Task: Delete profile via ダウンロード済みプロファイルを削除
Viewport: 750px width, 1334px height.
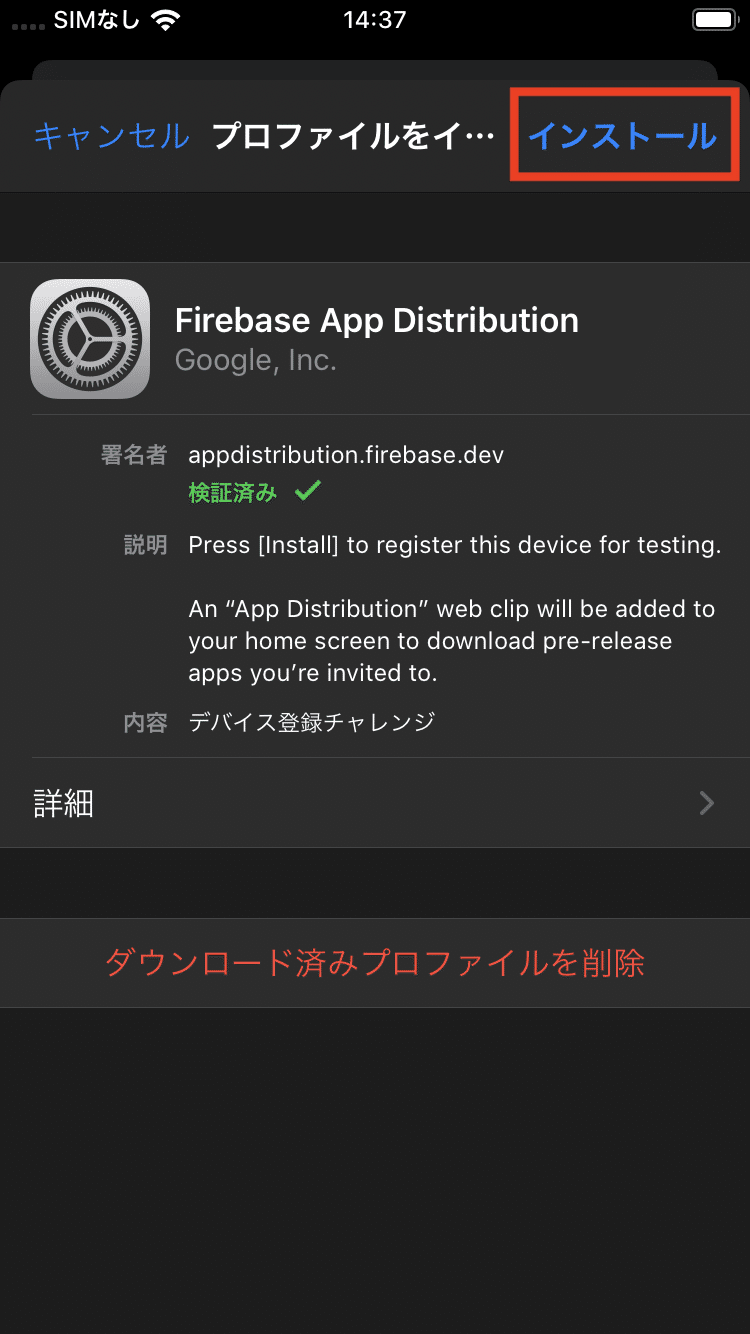Action: tap(374, 963)
